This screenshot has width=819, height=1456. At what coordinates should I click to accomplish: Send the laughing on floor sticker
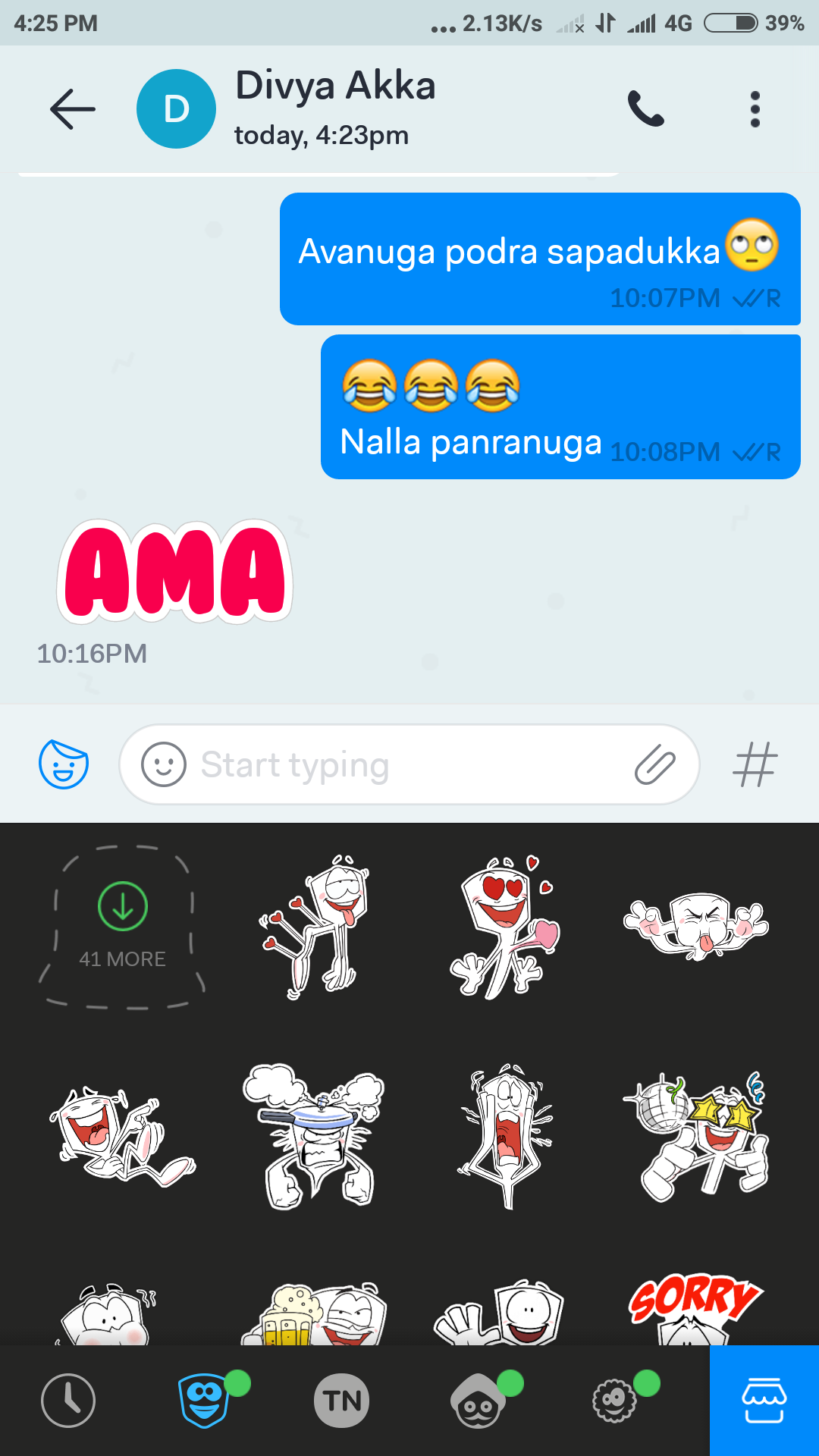coord(121,1136)
